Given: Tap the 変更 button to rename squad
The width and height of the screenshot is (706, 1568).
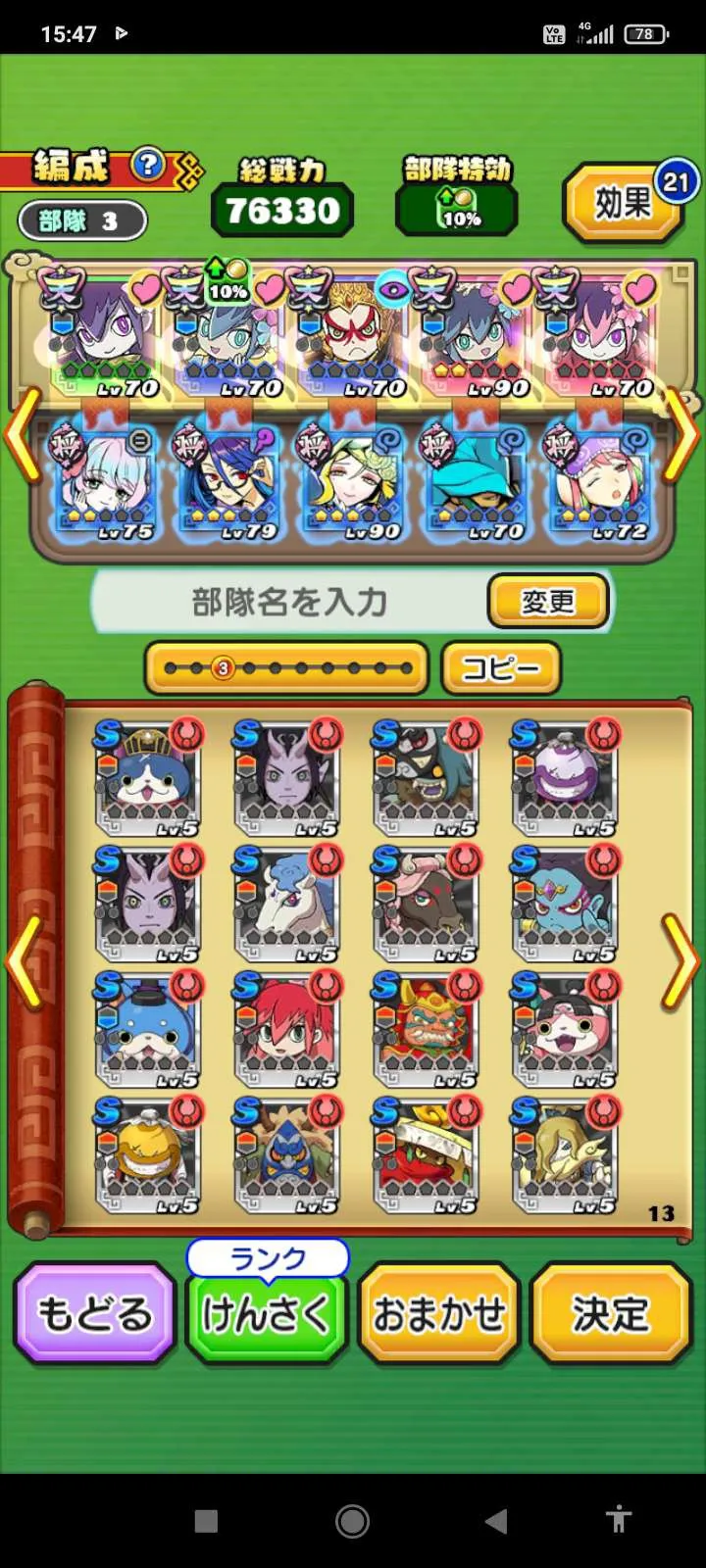Looking at the screenshot, I should [x=547, y=601].
